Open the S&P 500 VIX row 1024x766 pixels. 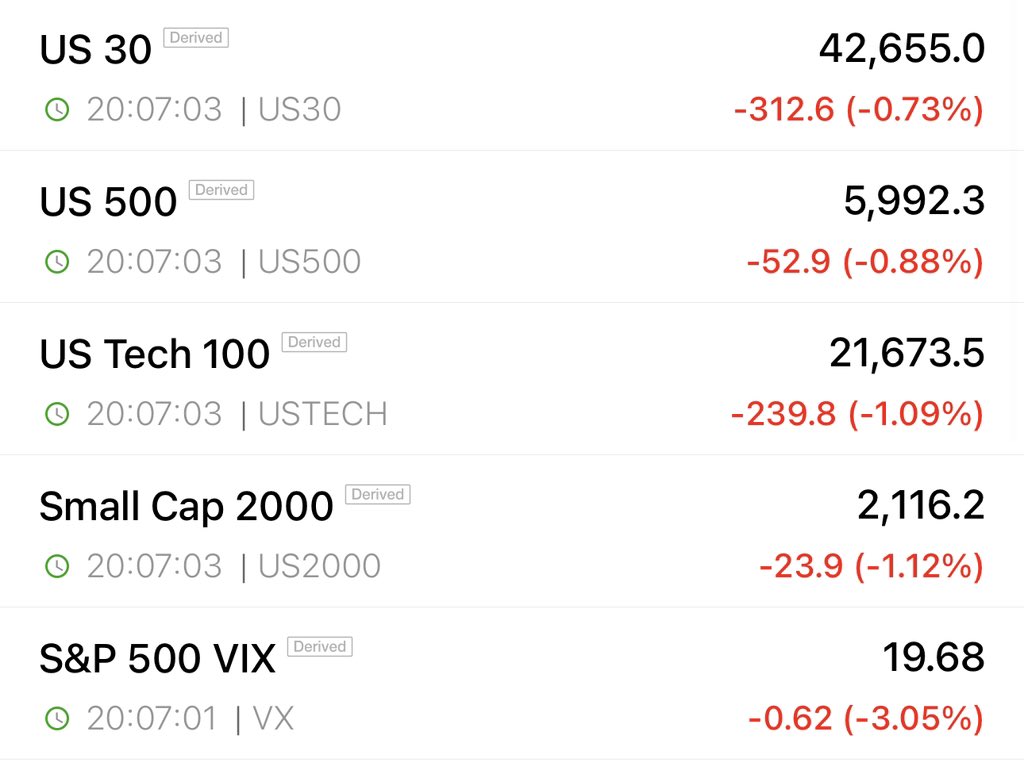(x=512, y=683)
